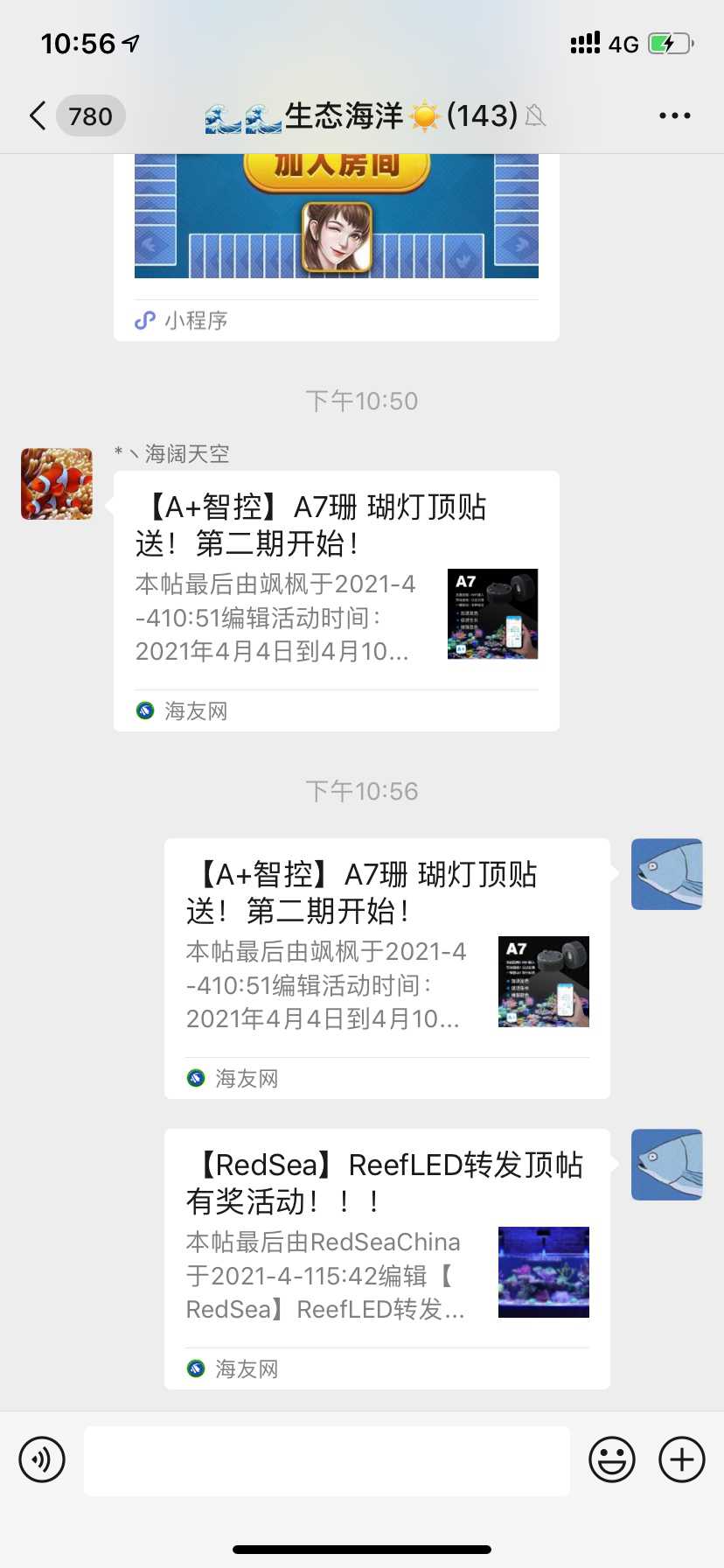Open the group chat options menu
The image size is (724, 1568).
click(674, 115)
